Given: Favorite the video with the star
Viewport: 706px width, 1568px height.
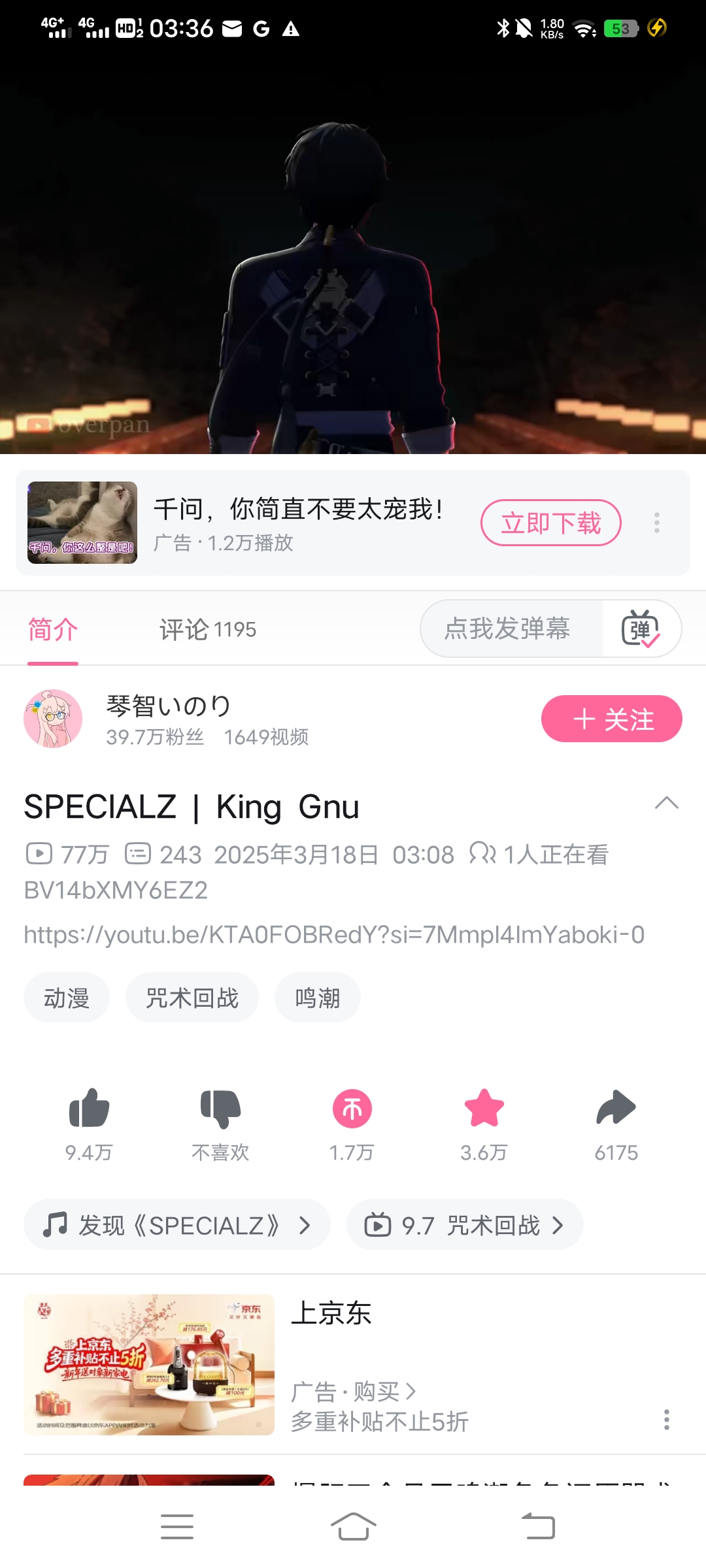Looking at the screenshot, I should coord(484,1109).
